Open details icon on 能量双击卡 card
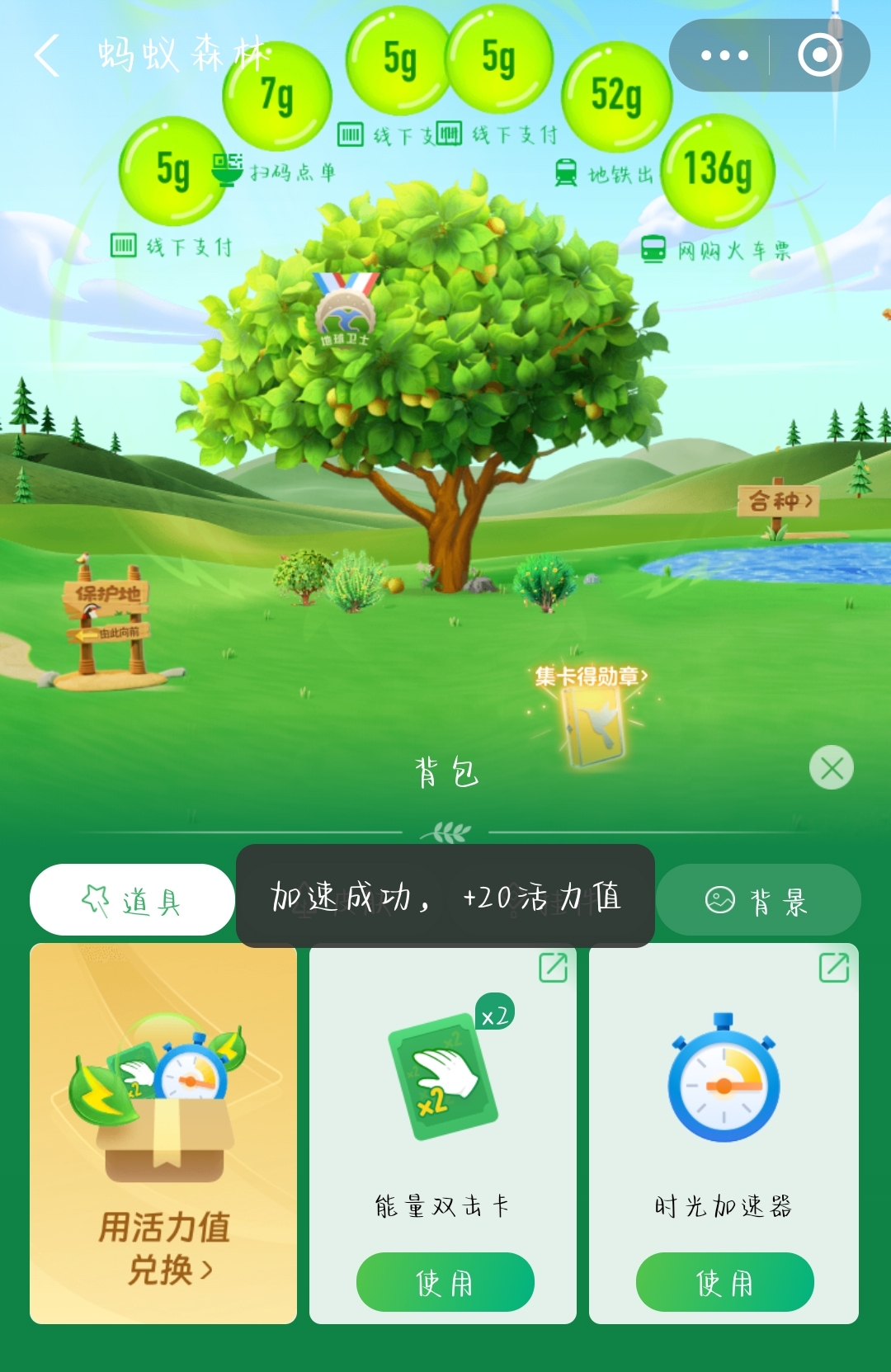Viewport: 891px width, 1372px height. pos(553,967)
